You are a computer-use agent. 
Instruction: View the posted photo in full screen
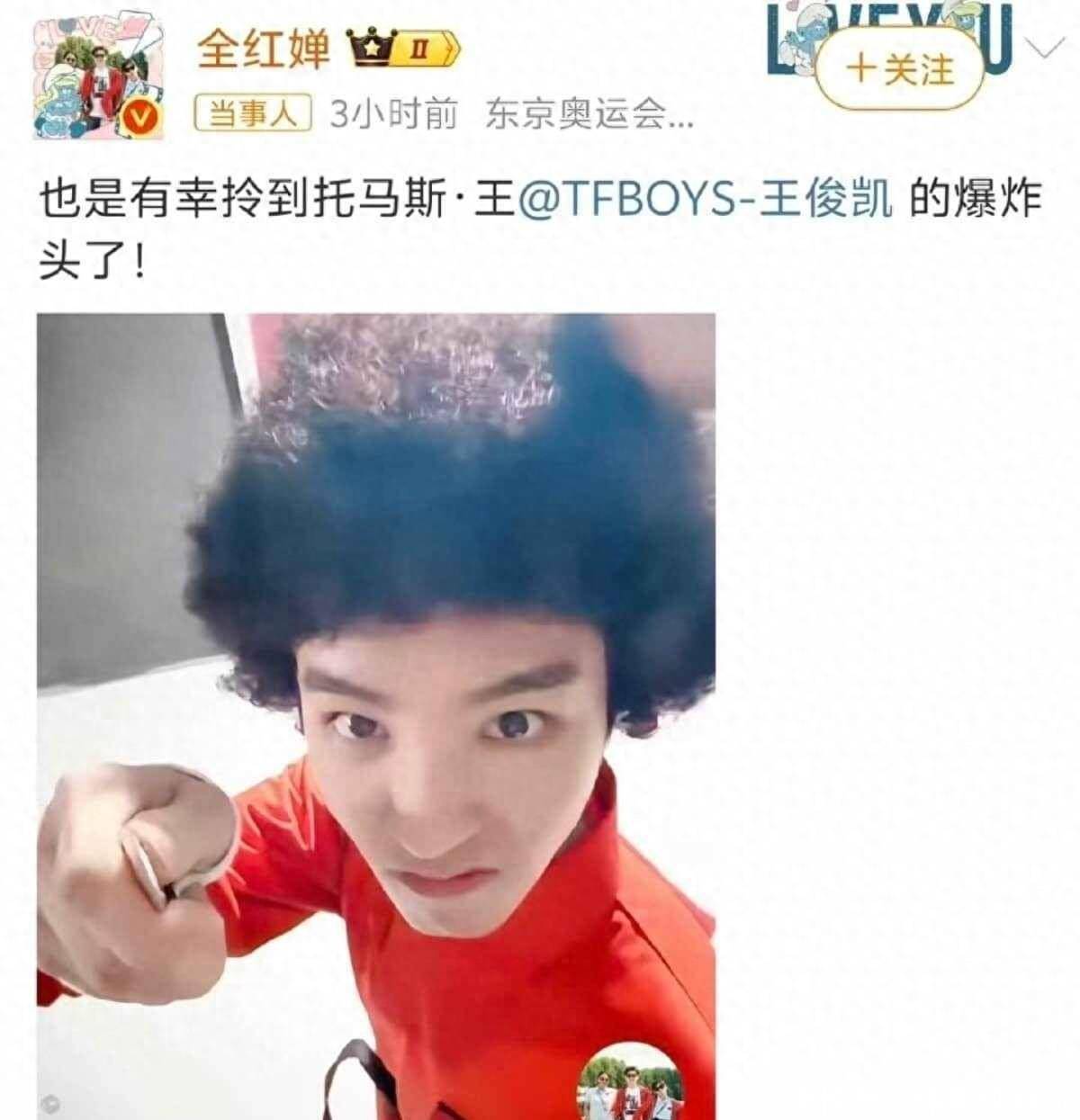375,715
